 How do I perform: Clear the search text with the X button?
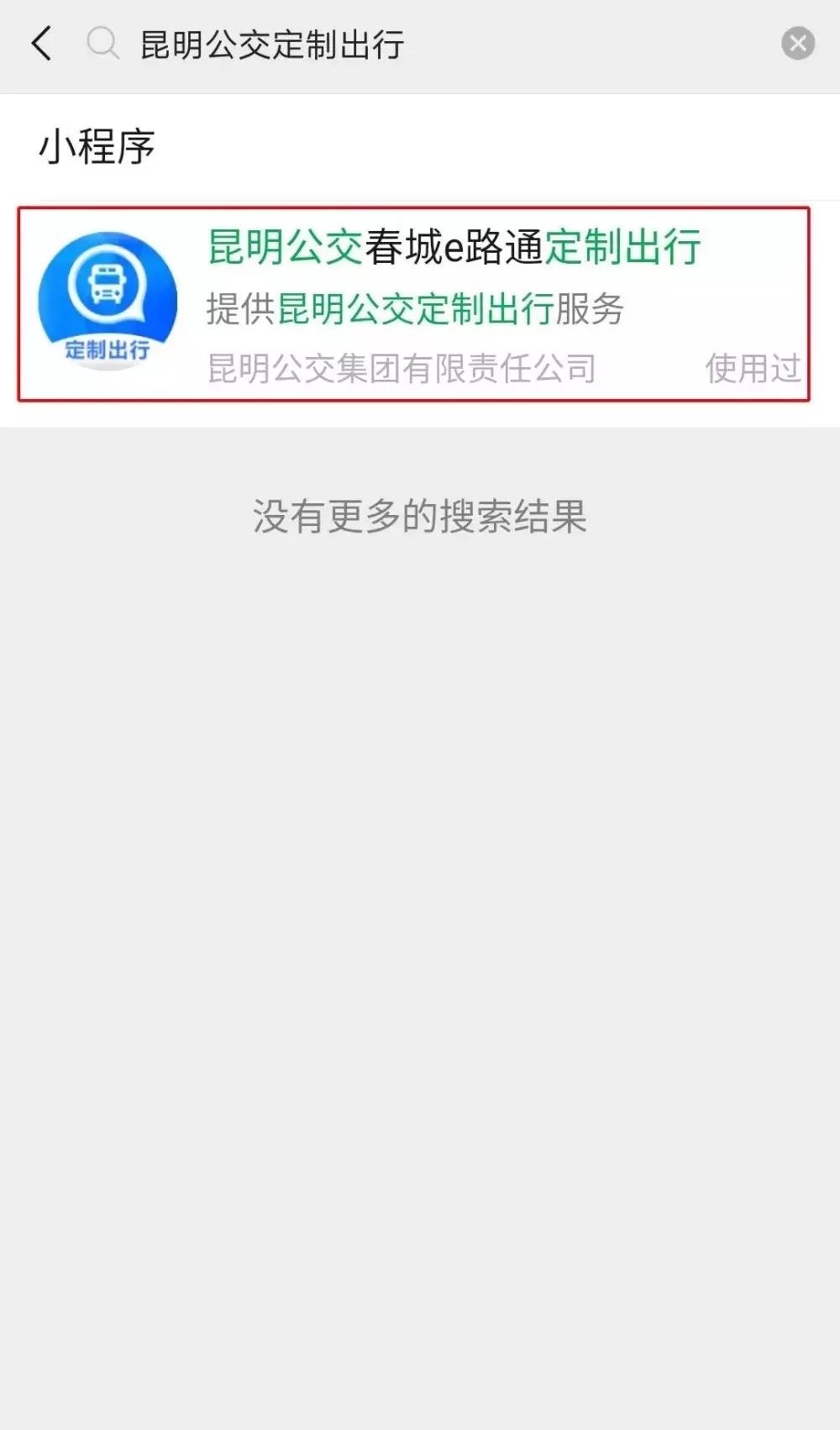[x=797, y=44]
